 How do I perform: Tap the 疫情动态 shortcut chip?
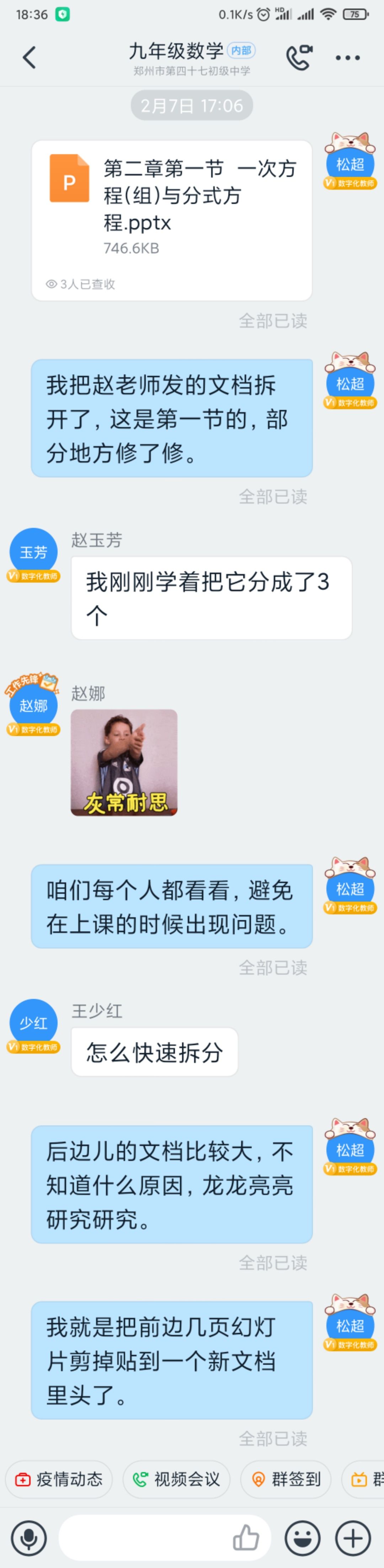point(59,1479)
